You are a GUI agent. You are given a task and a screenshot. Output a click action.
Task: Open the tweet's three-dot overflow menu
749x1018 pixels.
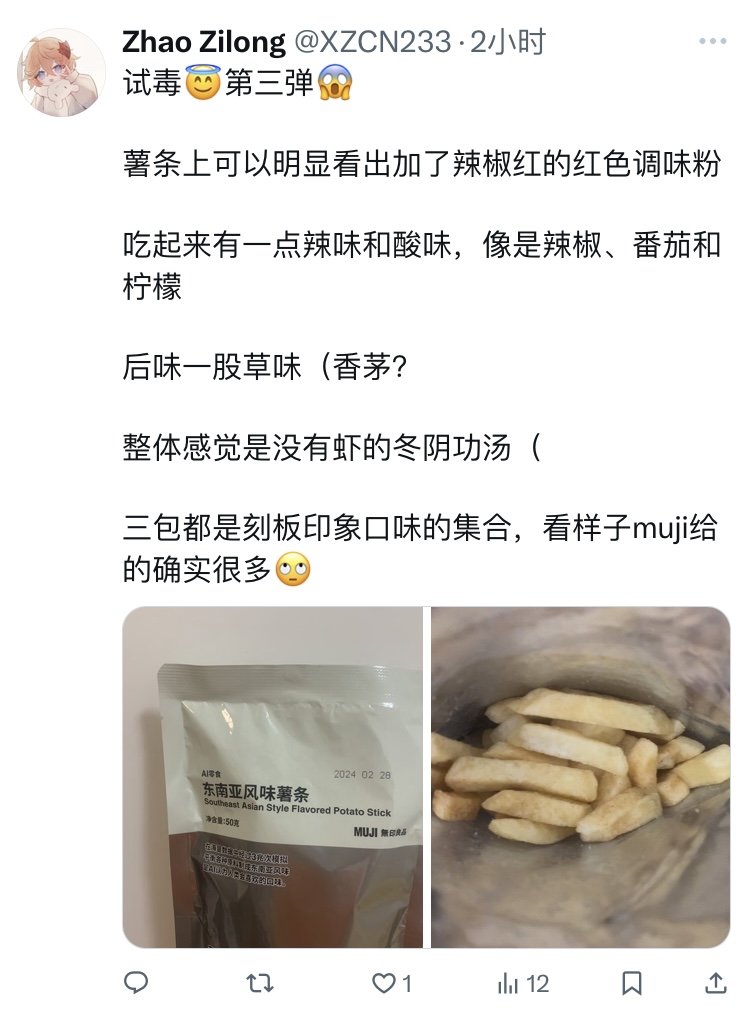(x=712, y=42)
